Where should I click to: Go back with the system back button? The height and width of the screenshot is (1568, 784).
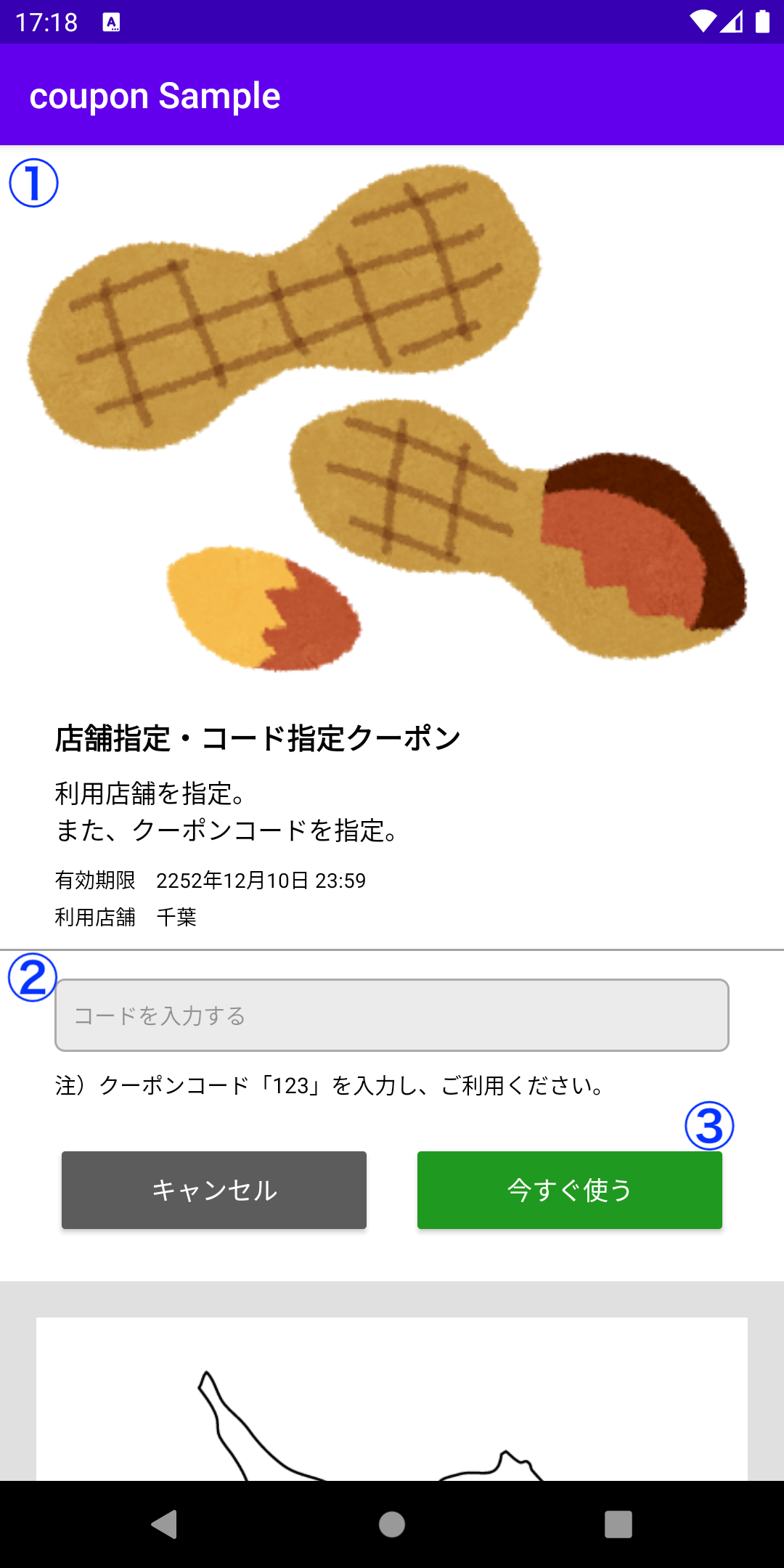tap(165, 1524)
